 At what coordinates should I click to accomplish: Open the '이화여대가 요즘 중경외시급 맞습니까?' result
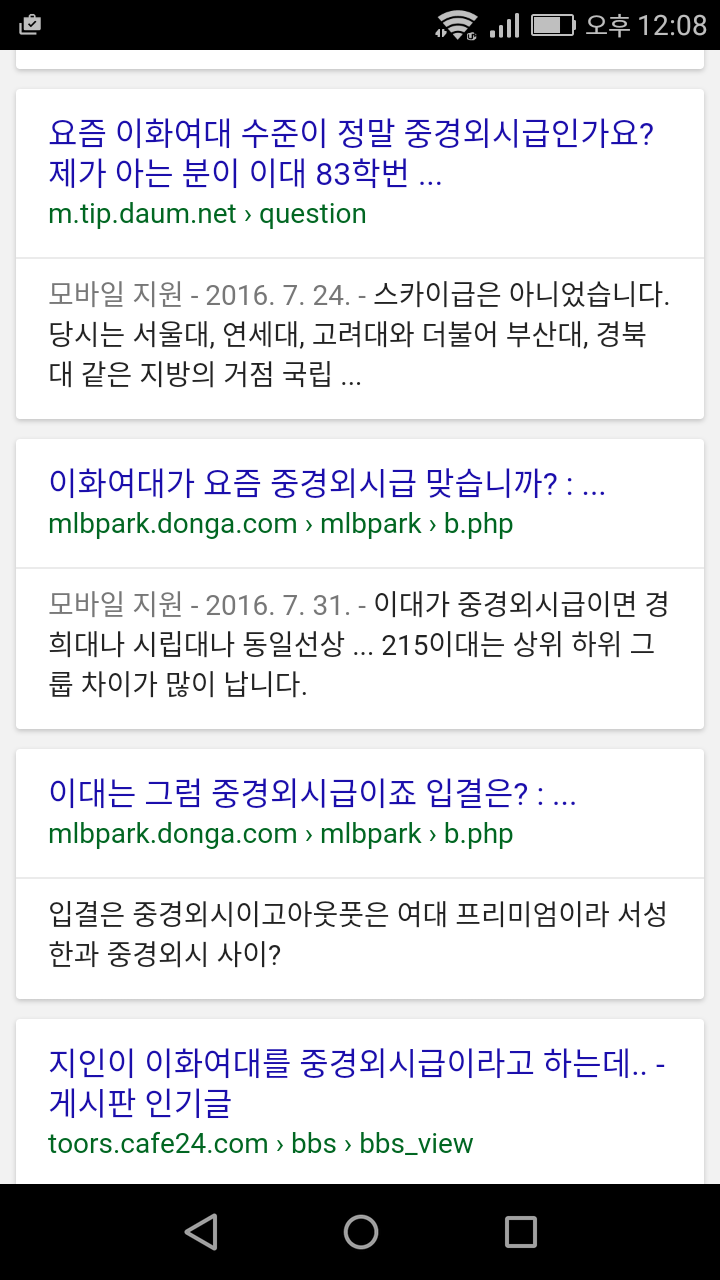tap(327, 485)
